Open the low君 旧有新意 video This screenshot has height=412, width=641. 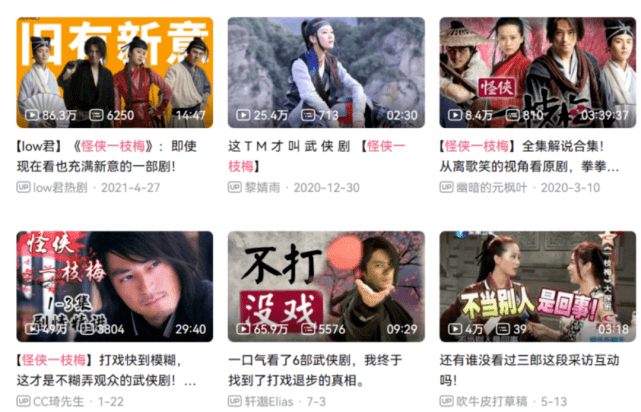coord(115,72)
